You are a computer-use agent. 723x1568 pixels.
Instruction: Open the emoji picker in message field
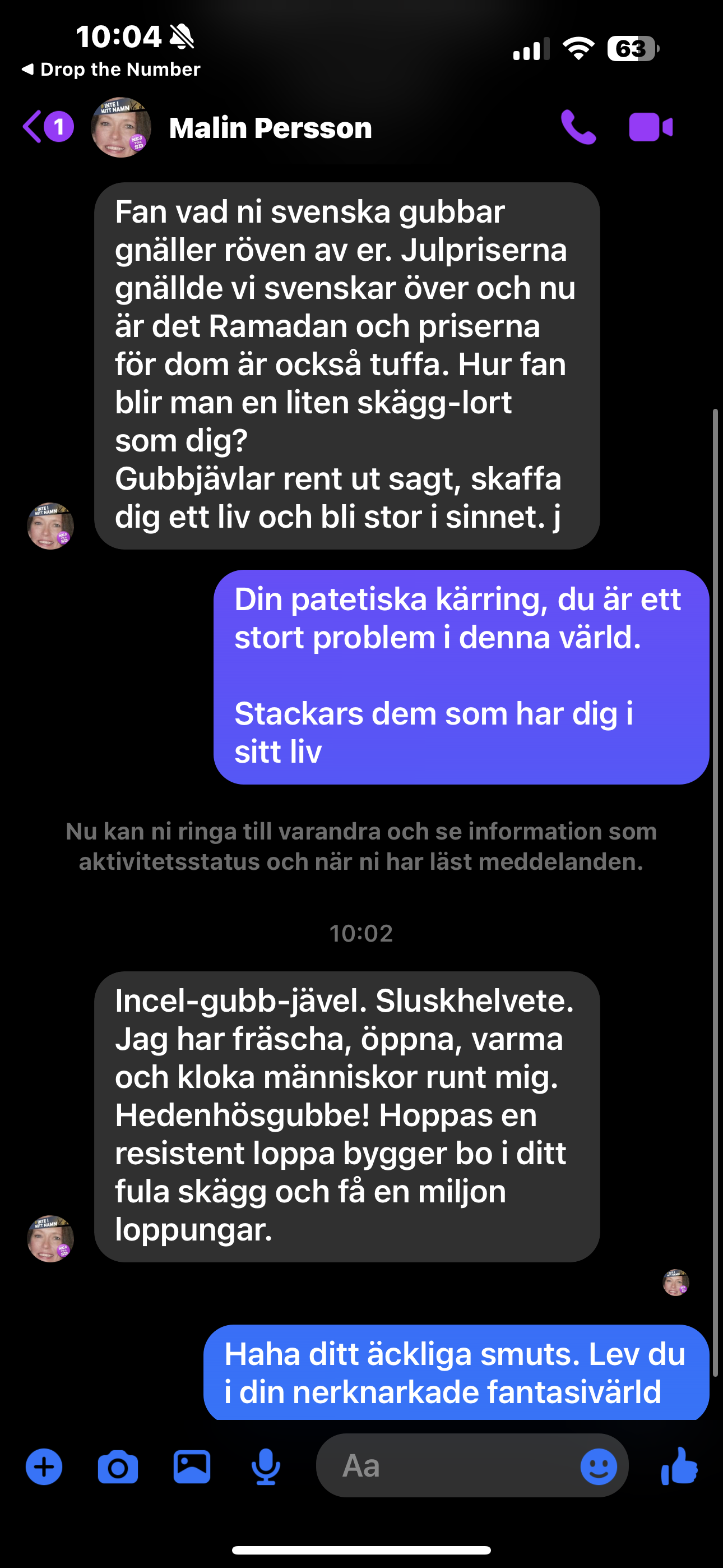[x=599, y=1466]
